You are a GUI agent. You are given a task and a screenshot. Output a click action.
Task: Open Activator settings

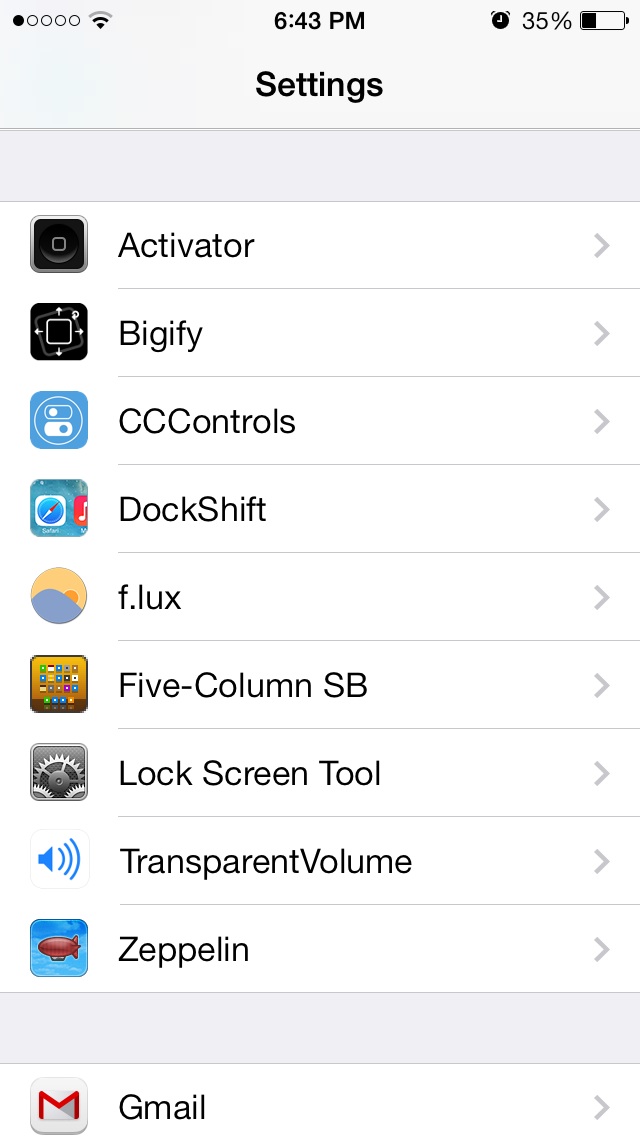320,245
